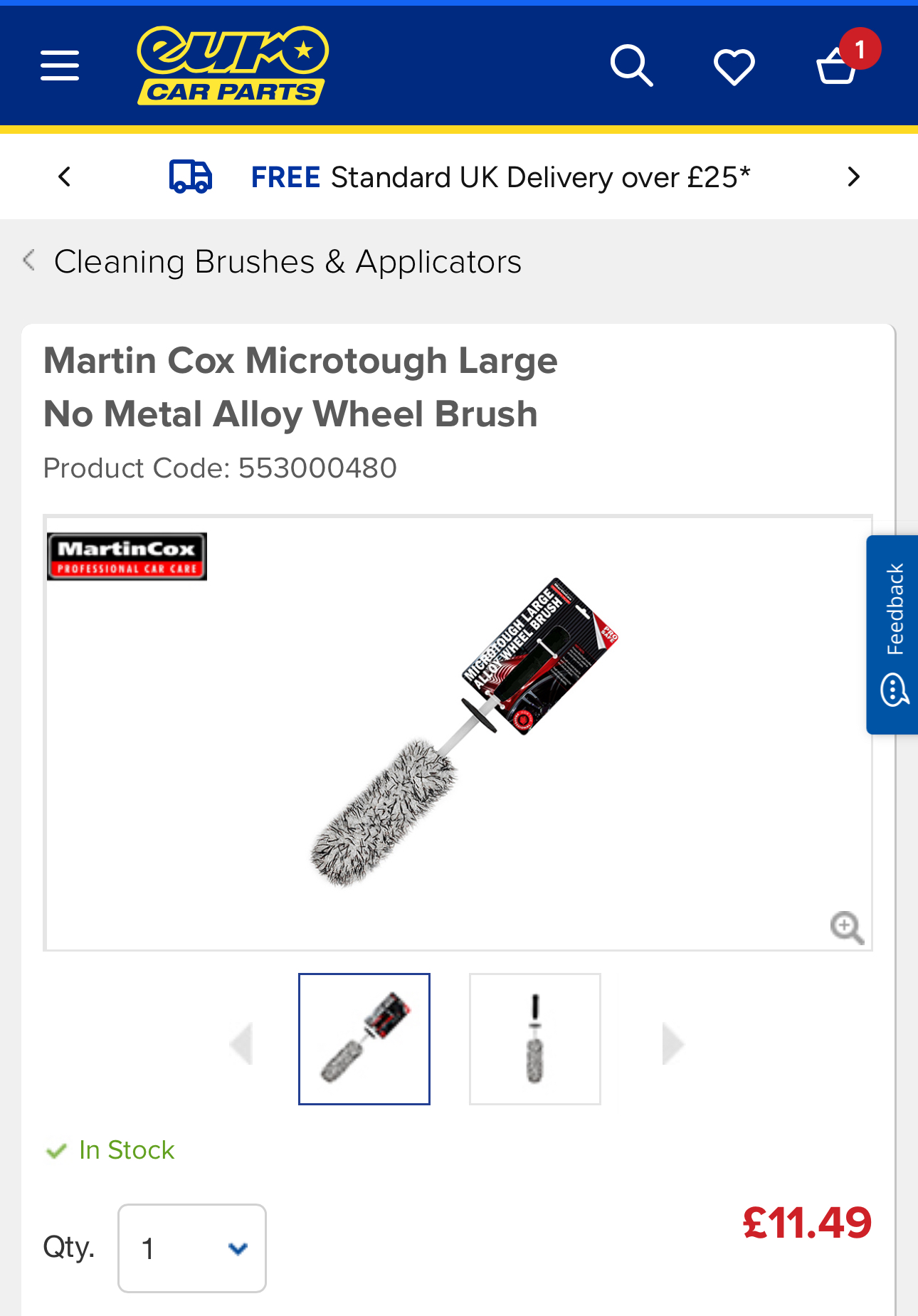Viewport: 918px width, 1316px height.
Task: Open the search icon
Action: point(631,66)
